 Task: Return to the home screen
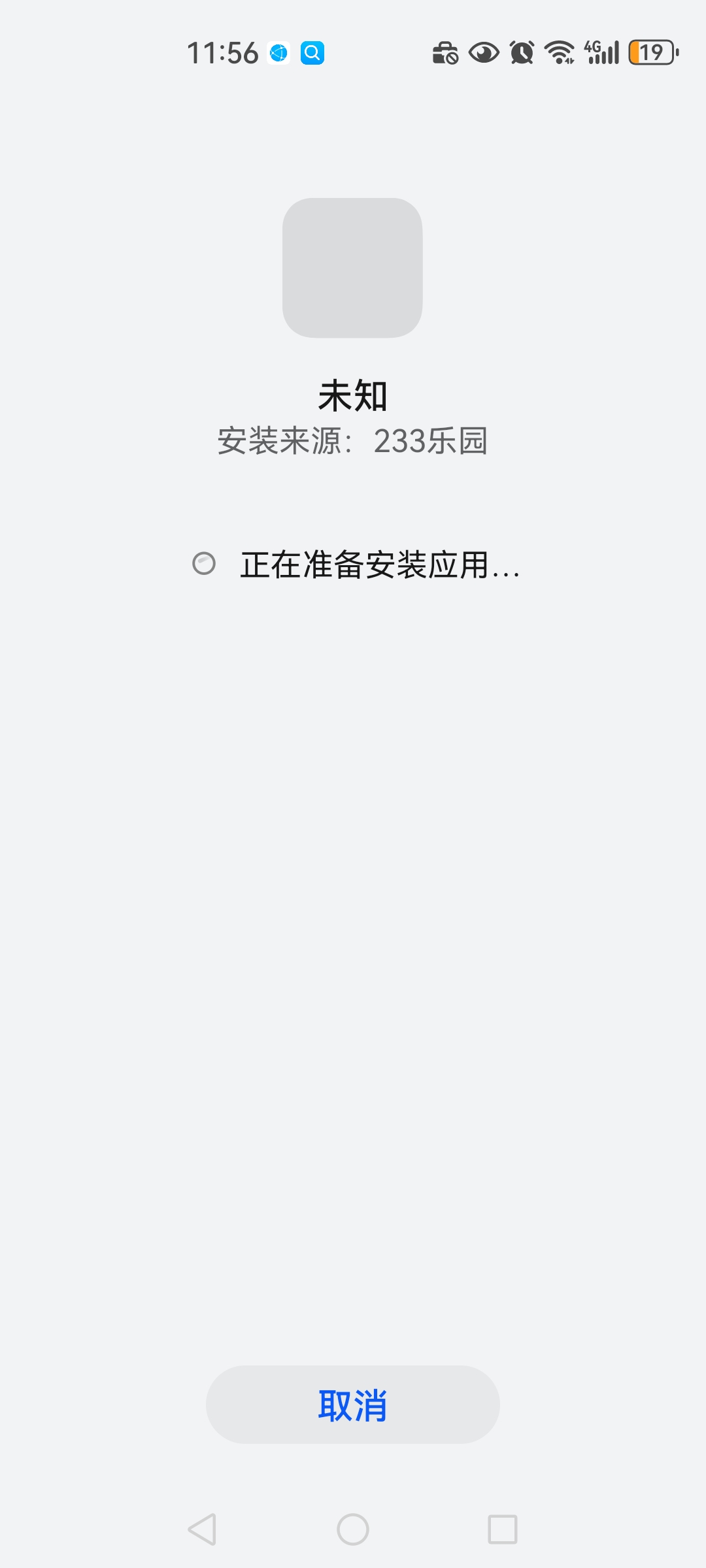point(353,1529)
